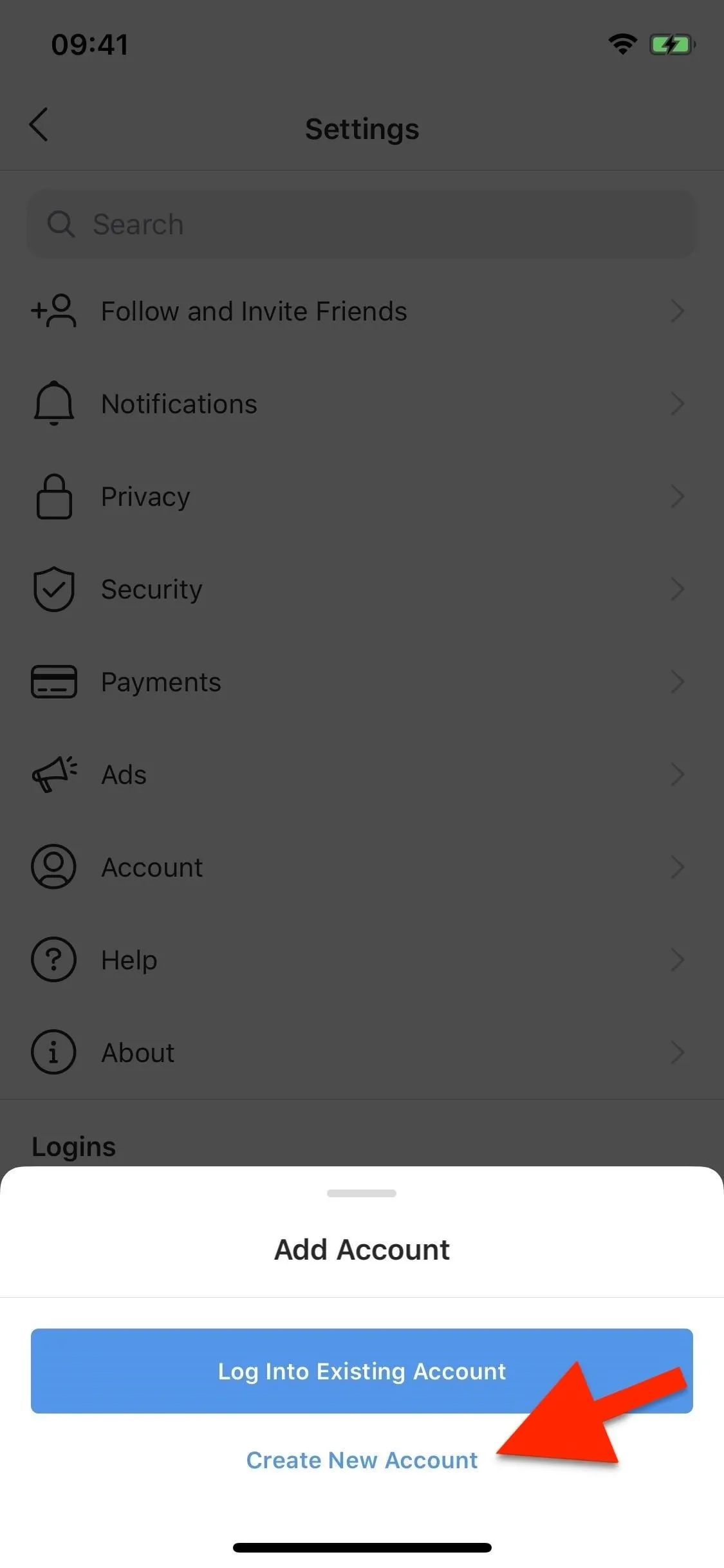Tap the Add Account sheet handle
This screenshot has width=724, height=1568.
(x=362, y=1193)
